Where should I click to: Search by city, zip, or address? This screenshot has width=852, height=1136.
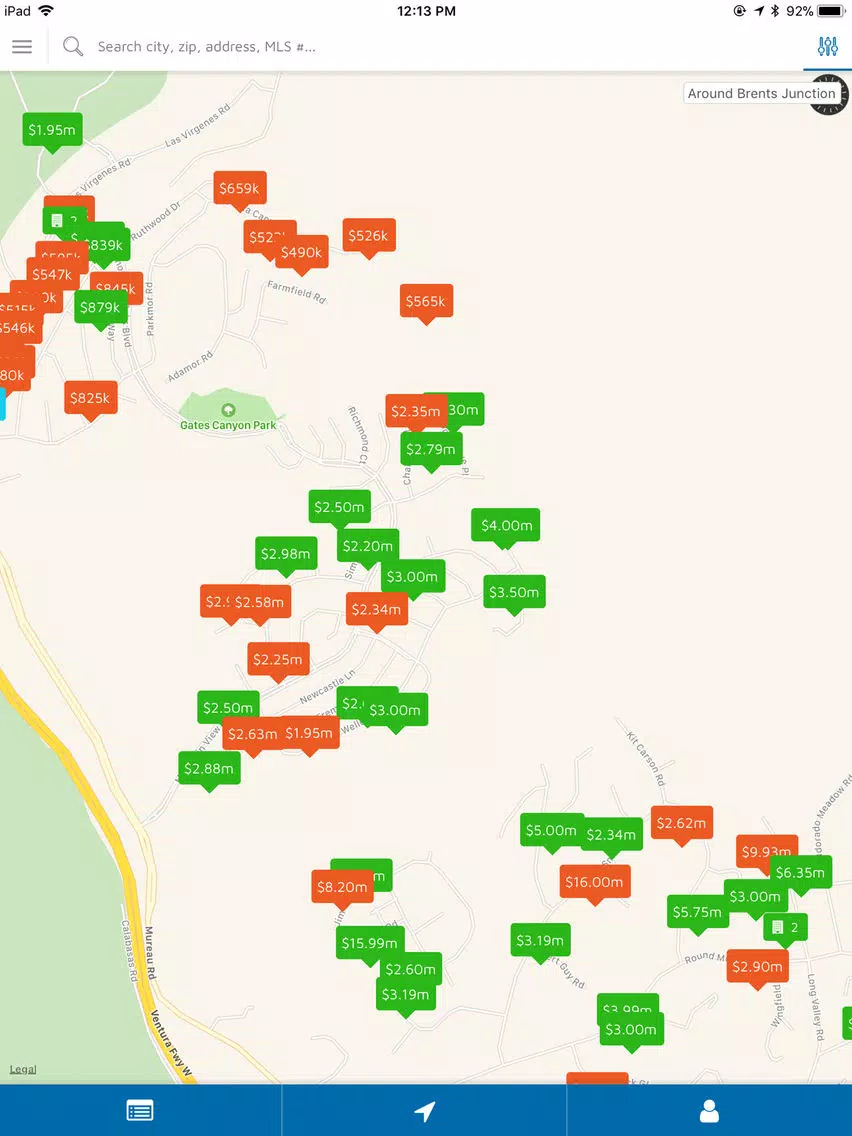300,47
